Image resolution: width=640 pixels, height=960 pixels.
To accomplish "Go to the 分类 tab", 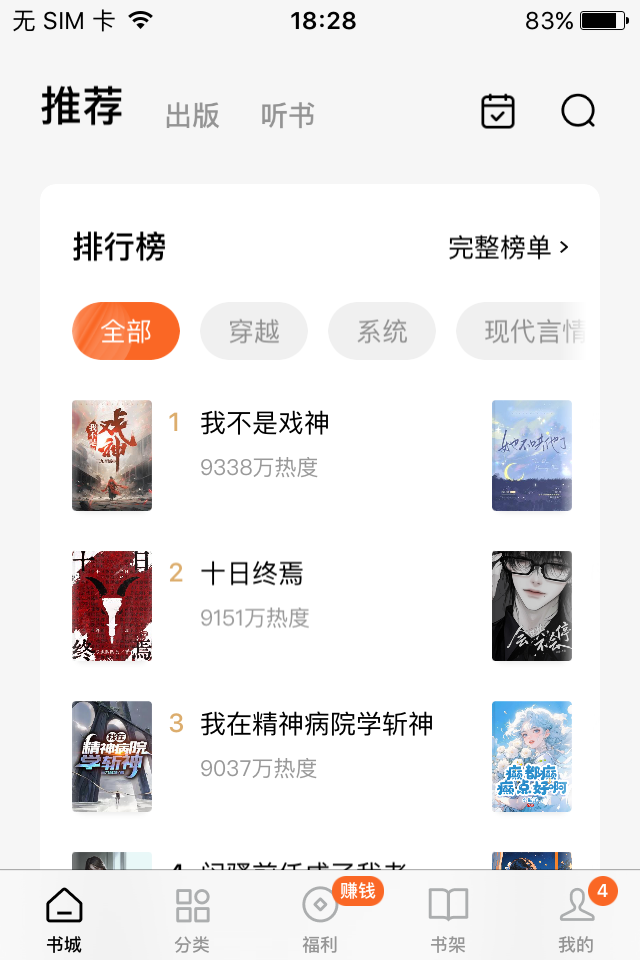I will [x=192, y=918].
